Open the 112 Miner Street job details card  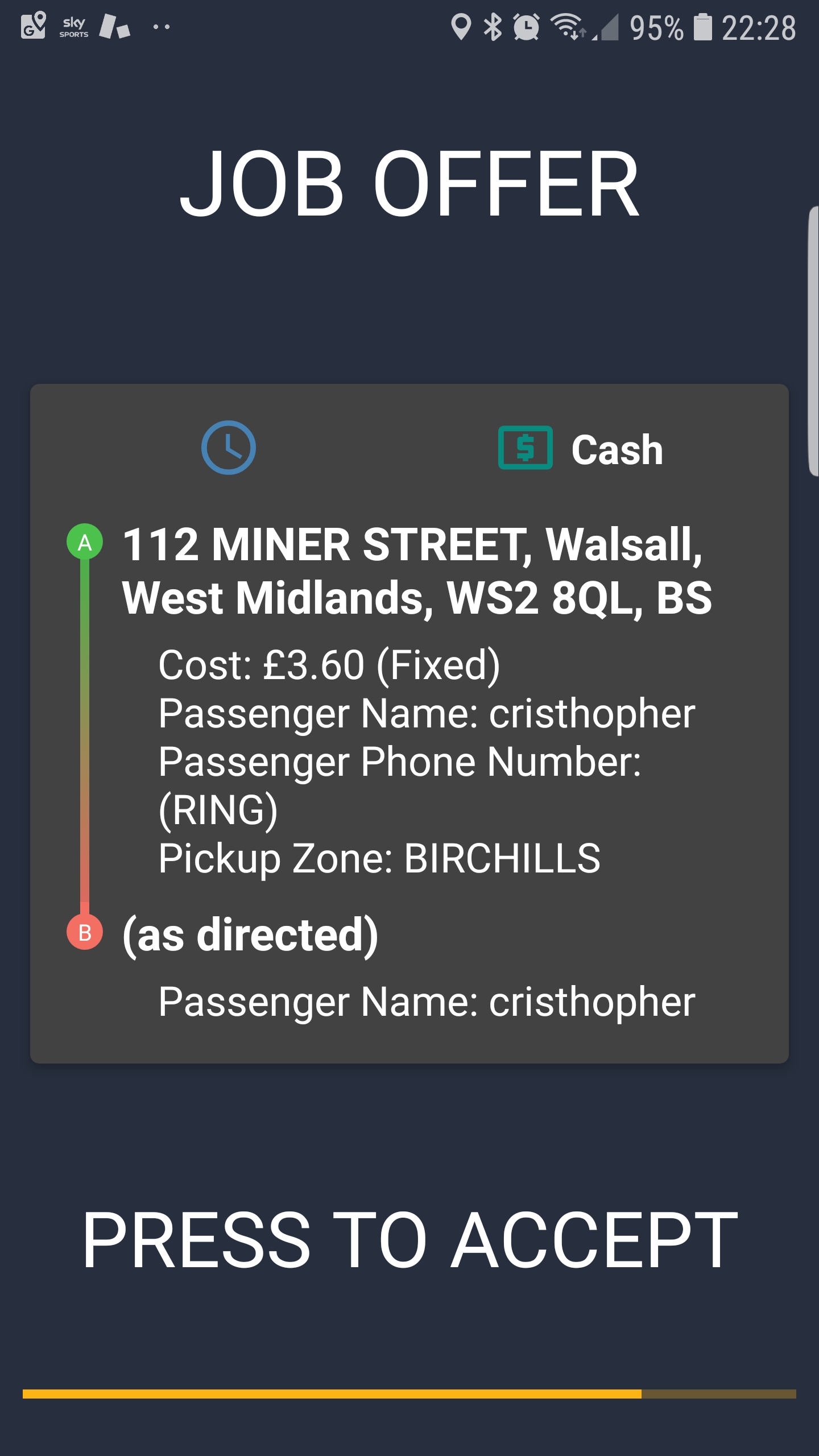409,723
